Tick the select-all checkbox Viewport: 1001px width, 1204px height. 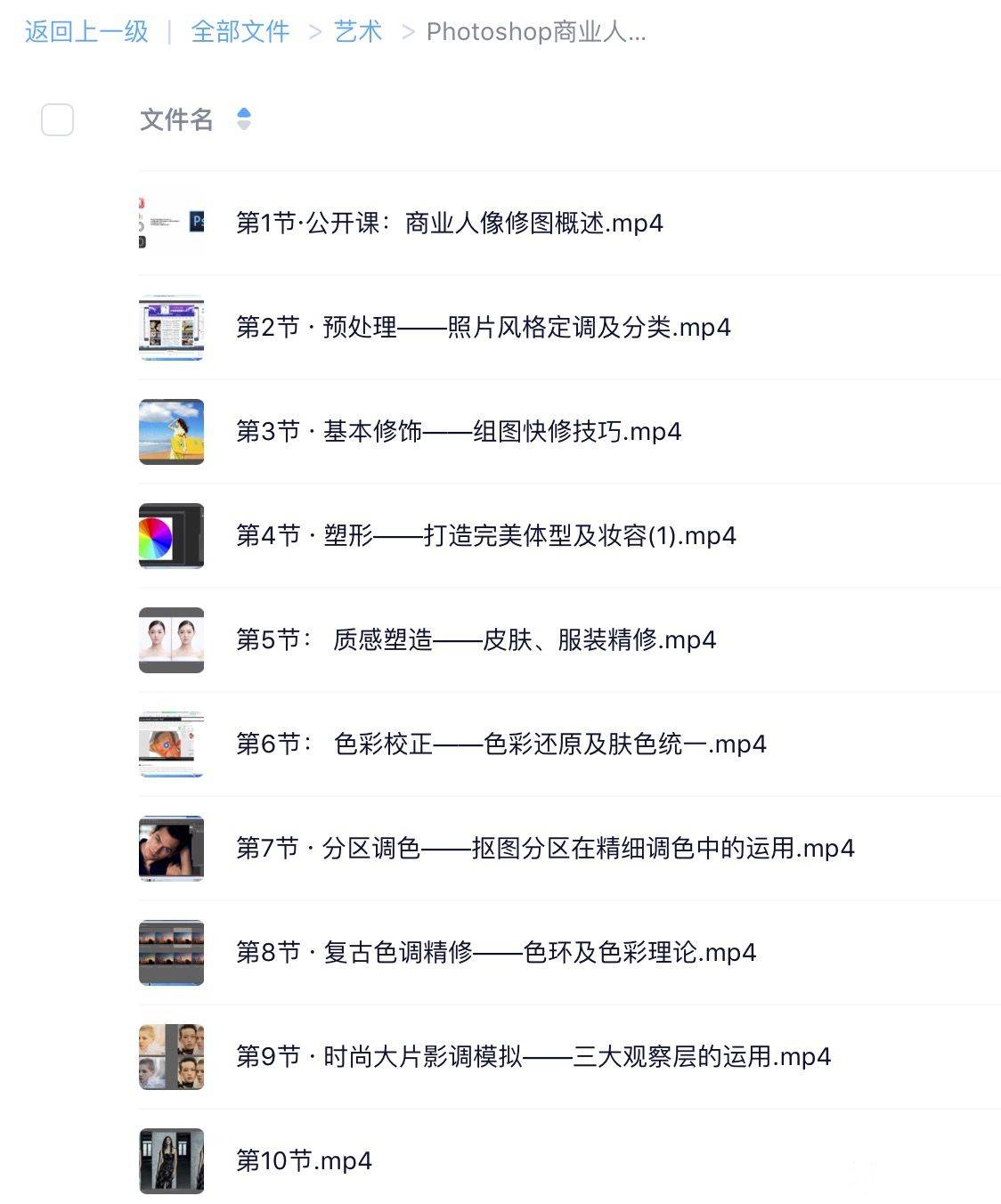[x=58, y=119]
